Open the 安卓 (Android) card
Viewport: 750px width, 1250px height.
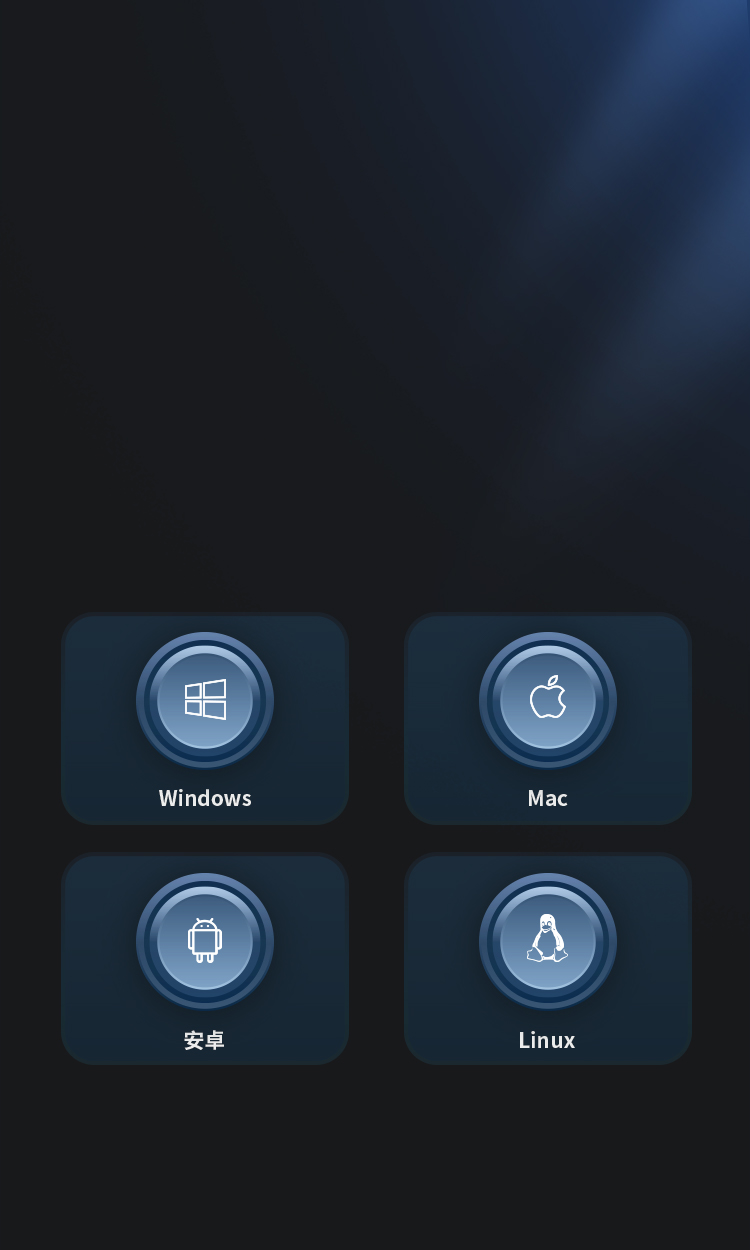pos(205,958)
